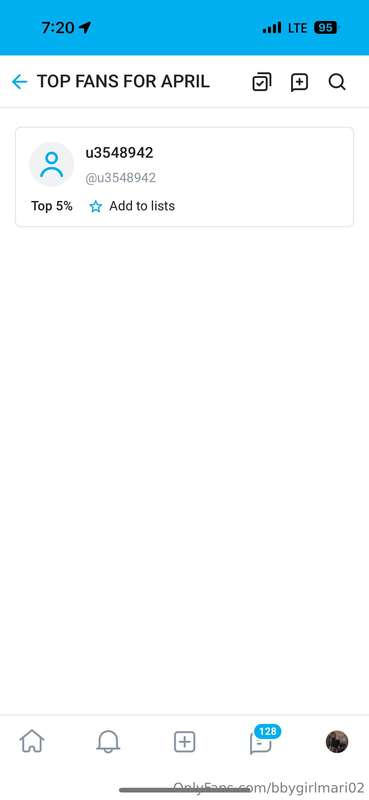
Task: Open the notifications bell tab
Action: 108,741
